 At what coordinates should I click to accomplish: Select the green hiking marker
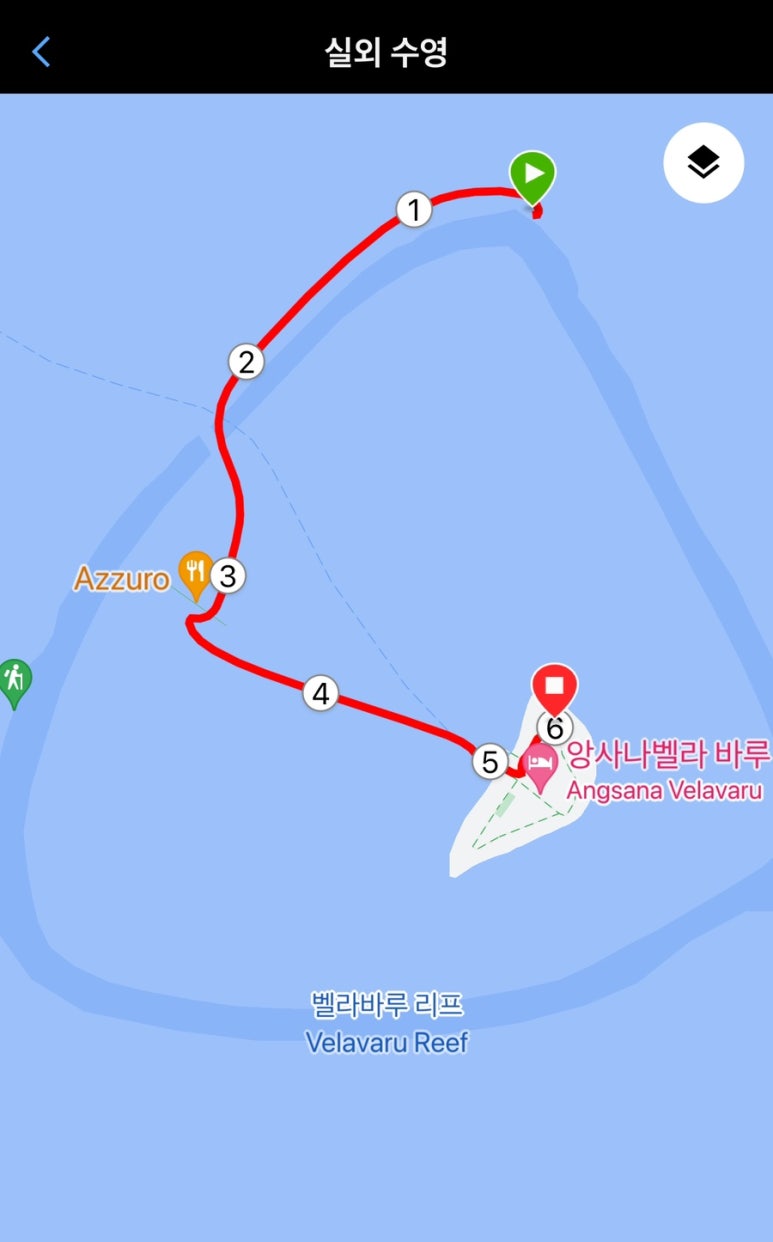(14, 680)
